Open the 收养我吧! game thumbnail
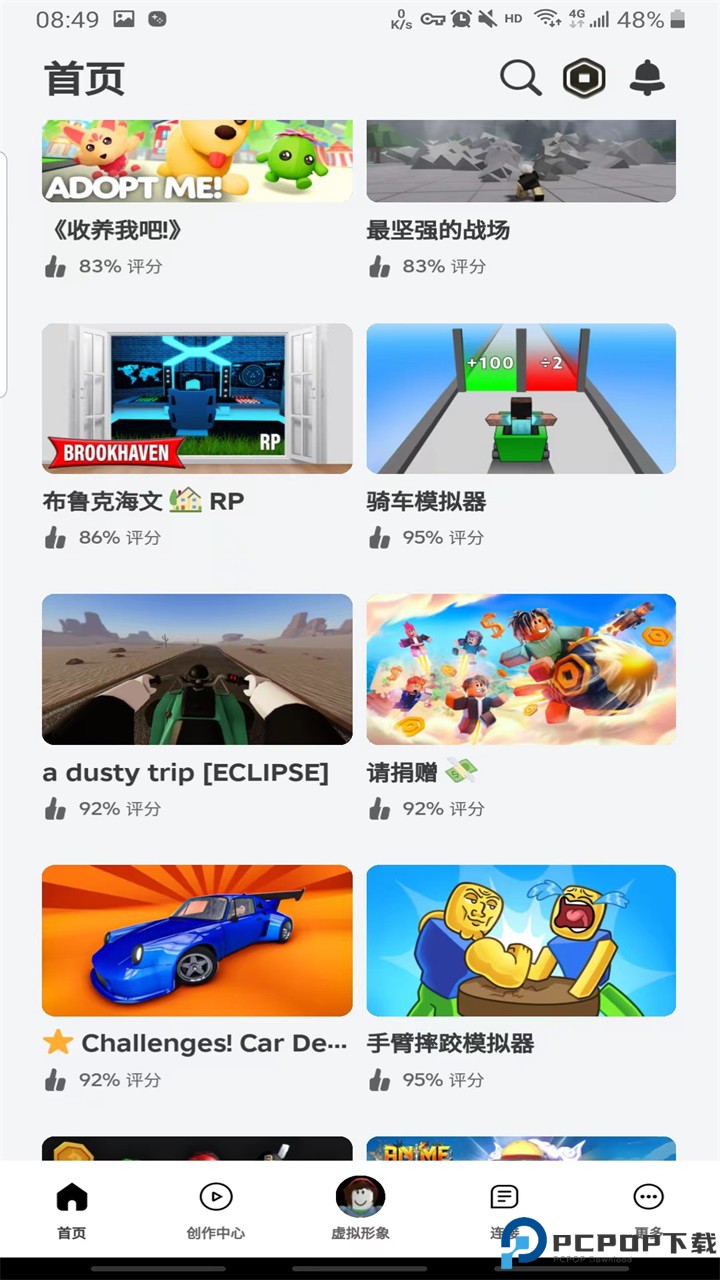The height and width of the screenshot is (1280, 720). coord(196,160)
